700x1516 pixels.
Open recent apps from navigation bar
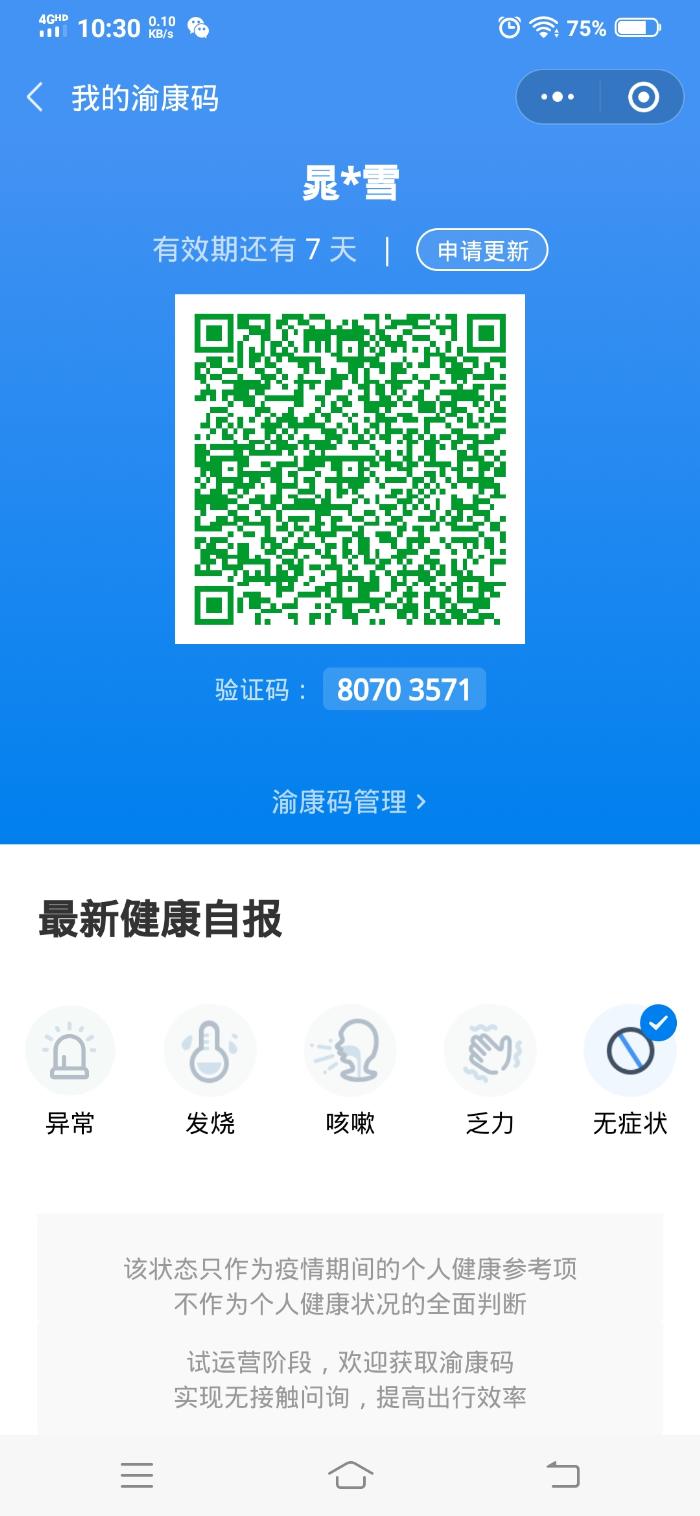[137, 1474]
